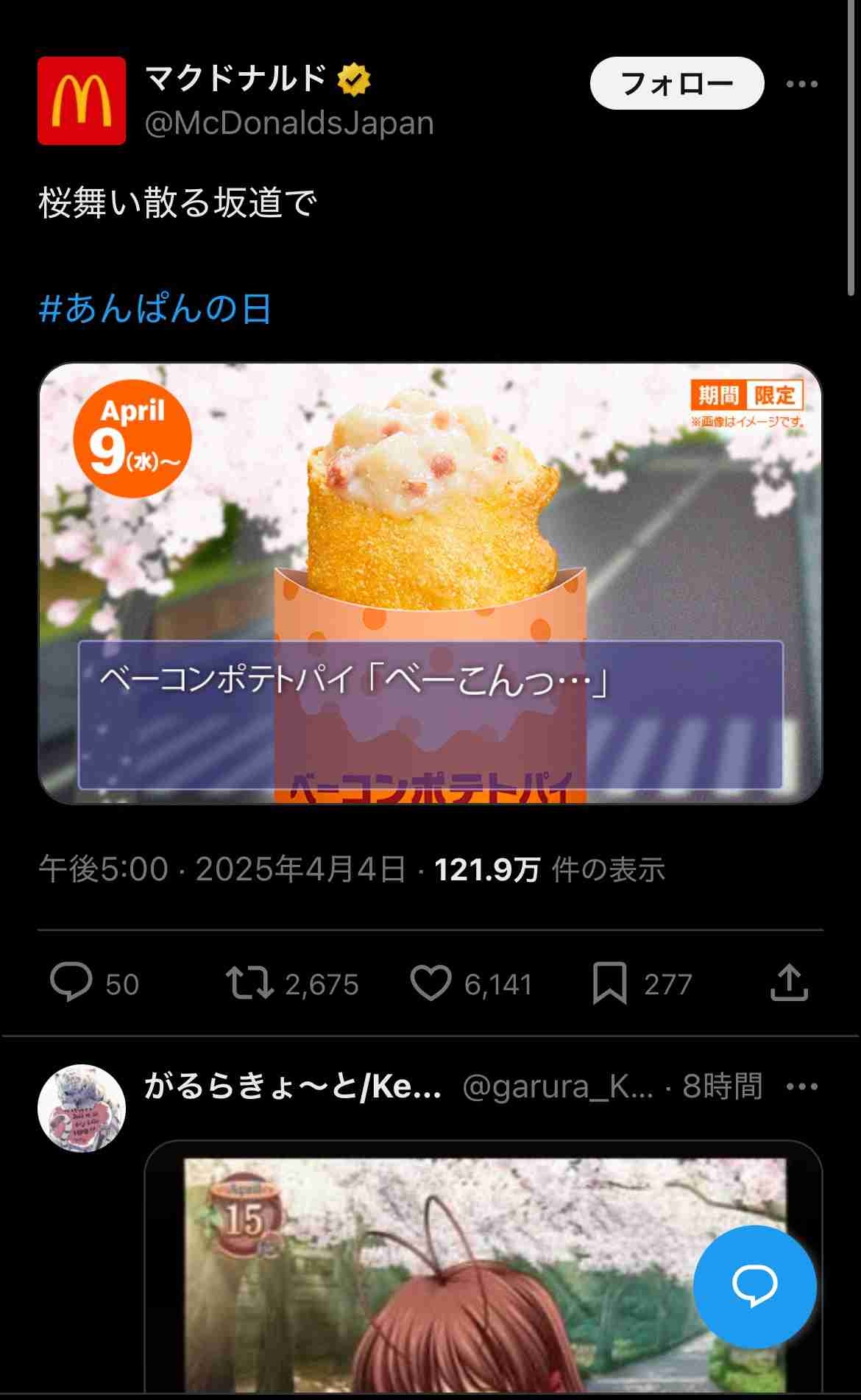Image resolution: width=861 pixels, height=1400 pixels.
Task: Reply to the McDonald's post
Action: (x=71, y=983)
